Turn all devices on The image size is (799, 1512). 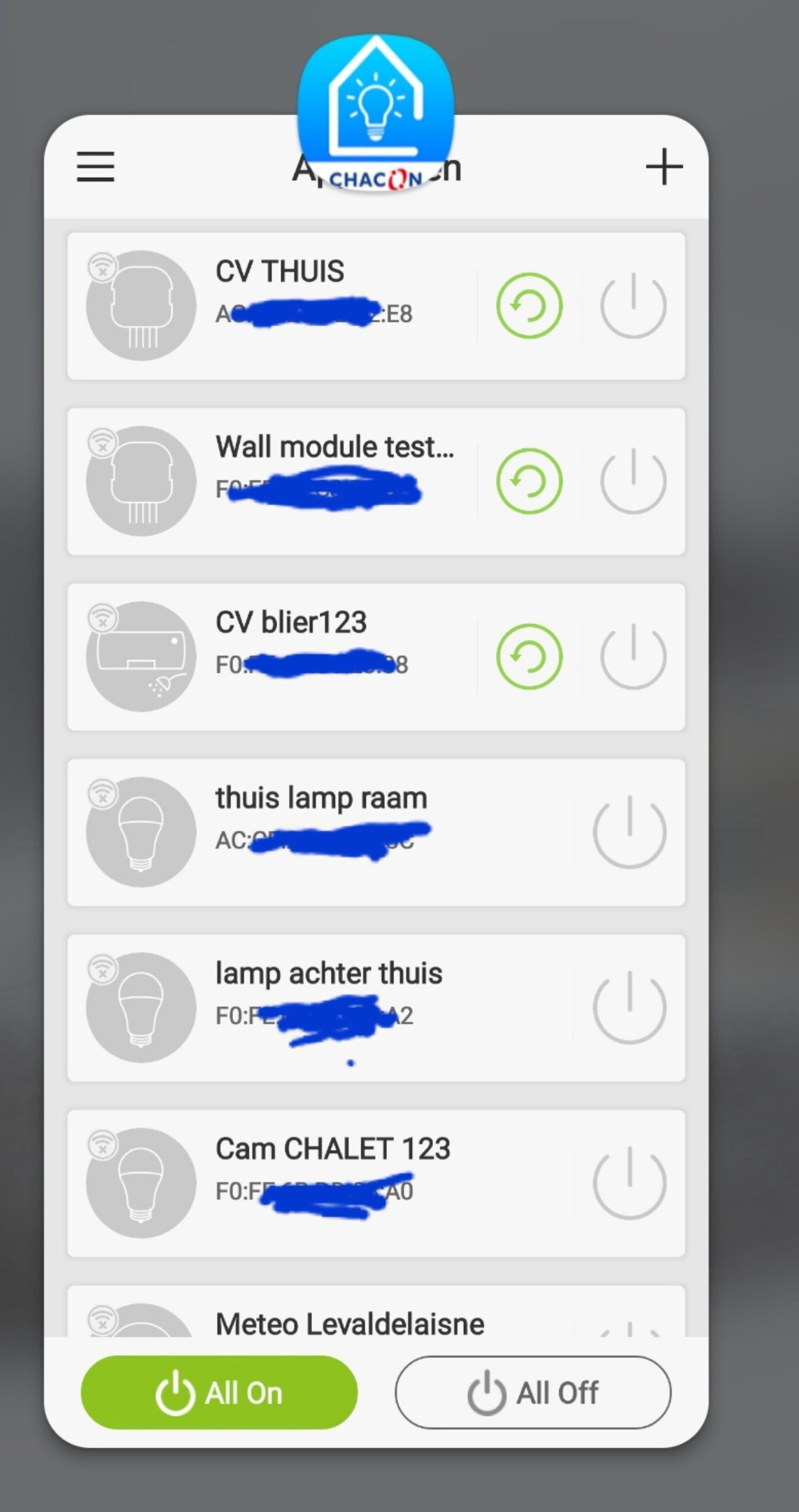coord(219,1392)
